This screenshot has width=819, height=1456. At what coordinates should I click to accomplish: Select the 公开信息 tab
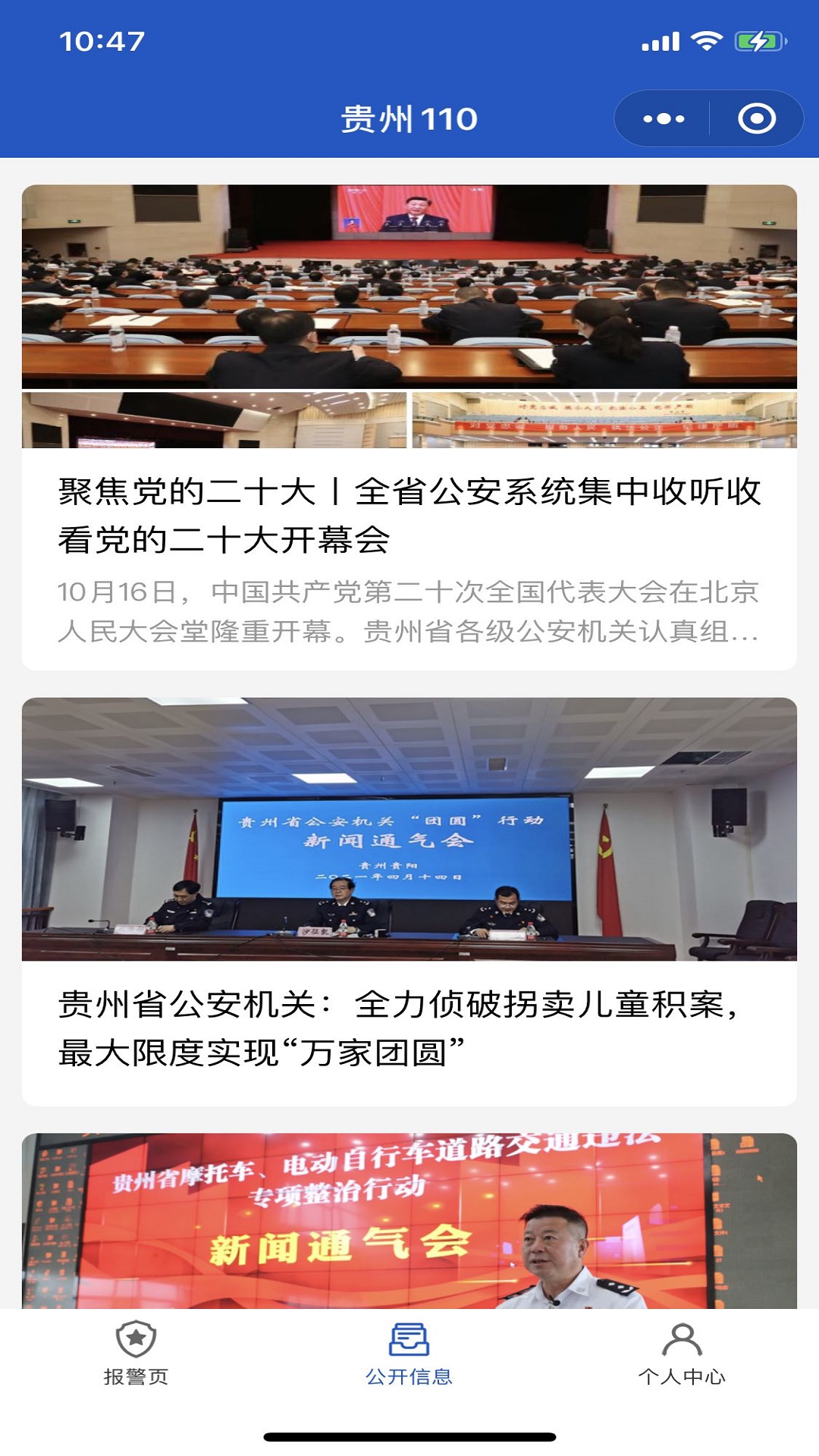point(409,1354)
